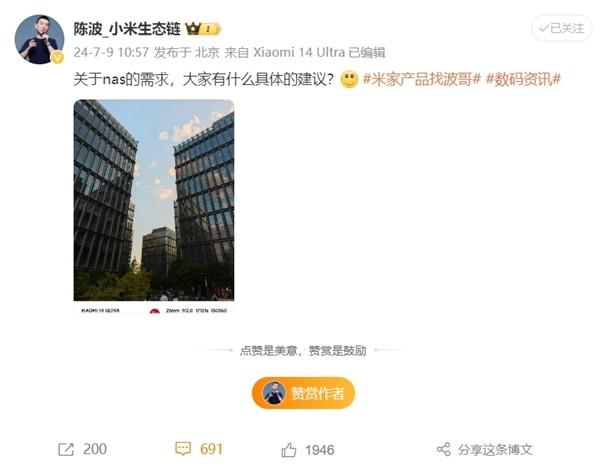Like this post with 1946 likes
Image resolution: width=600 pixels, height=467 pixels.
point(308,449)
